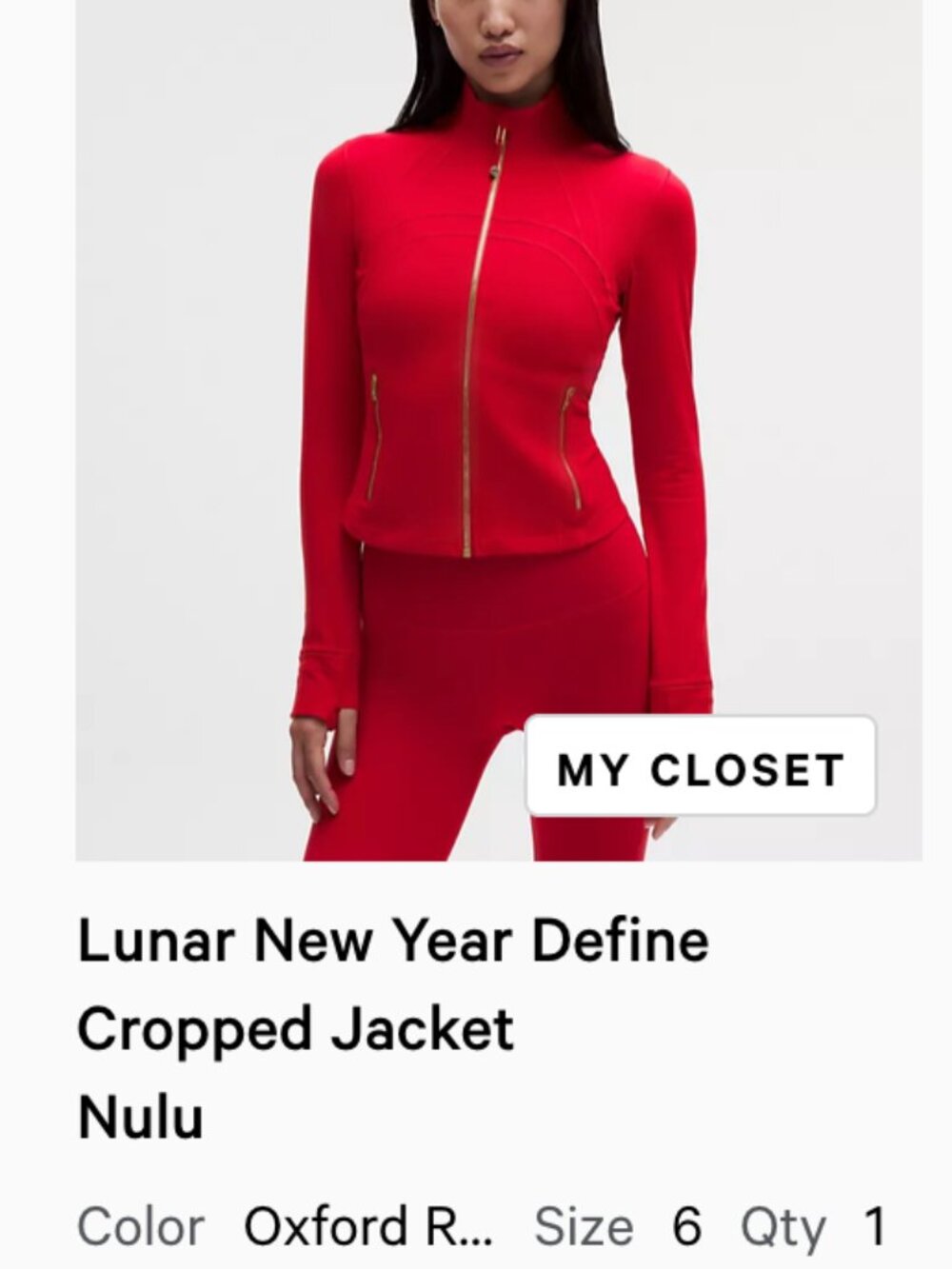Tap the MY CLOSET button
The height and width of the screenshot is (1269, 952).
[x=701, y=767]
